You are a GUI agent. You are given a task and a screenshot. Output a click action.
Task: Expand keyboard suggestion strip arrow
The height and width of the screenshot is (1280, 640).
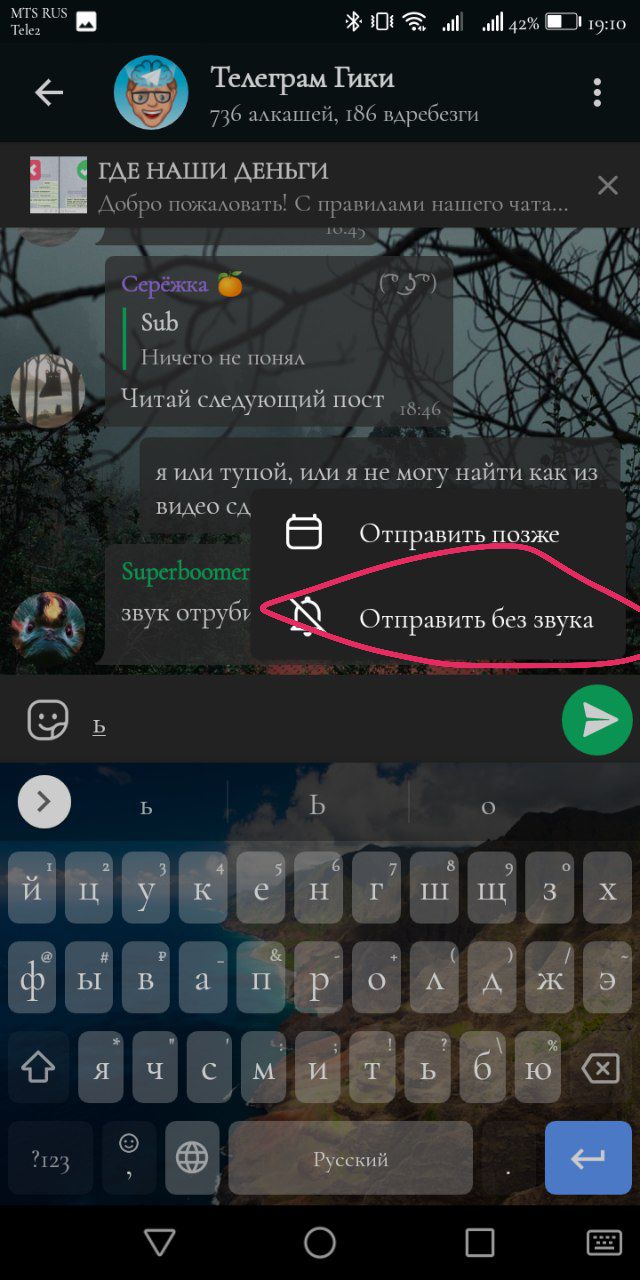click(x=45, y=802)
